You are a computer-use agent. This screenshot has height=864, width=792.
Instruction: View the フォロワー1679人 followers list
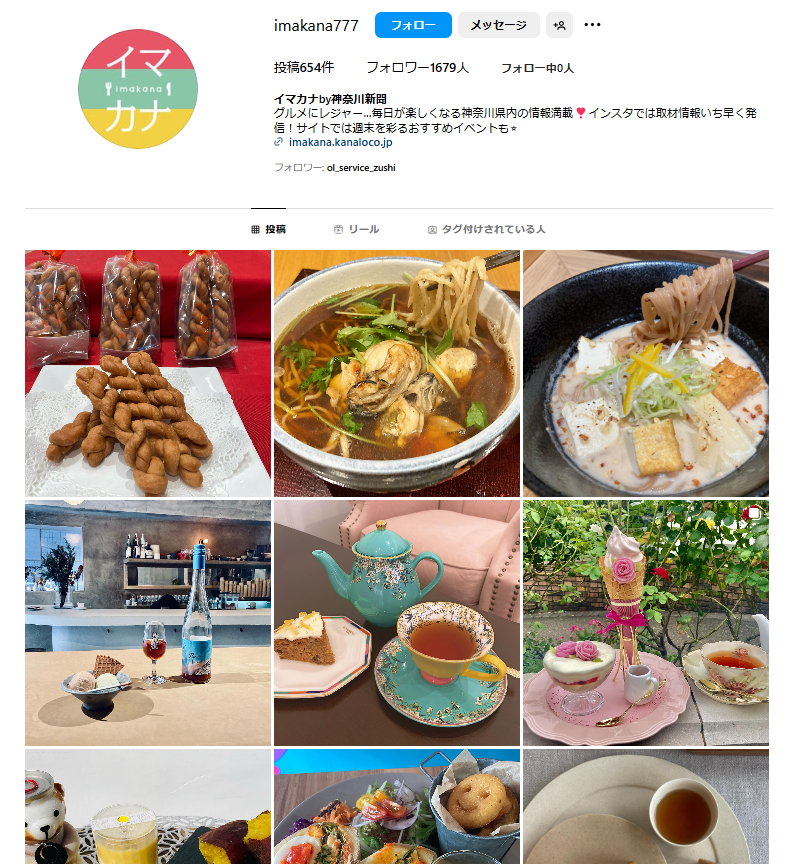417,68
